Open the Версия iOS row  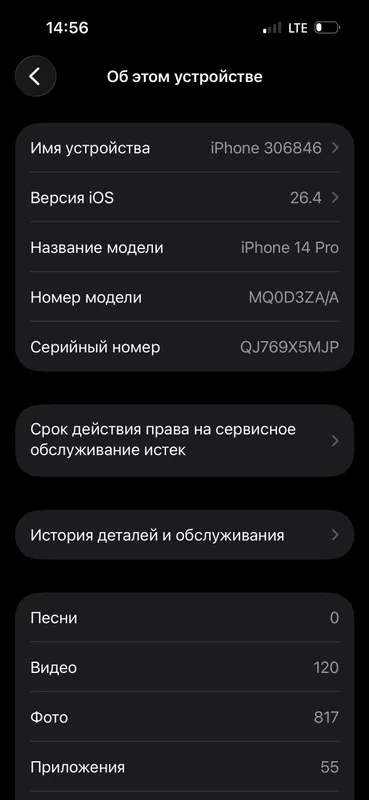(x=184, y=197)
